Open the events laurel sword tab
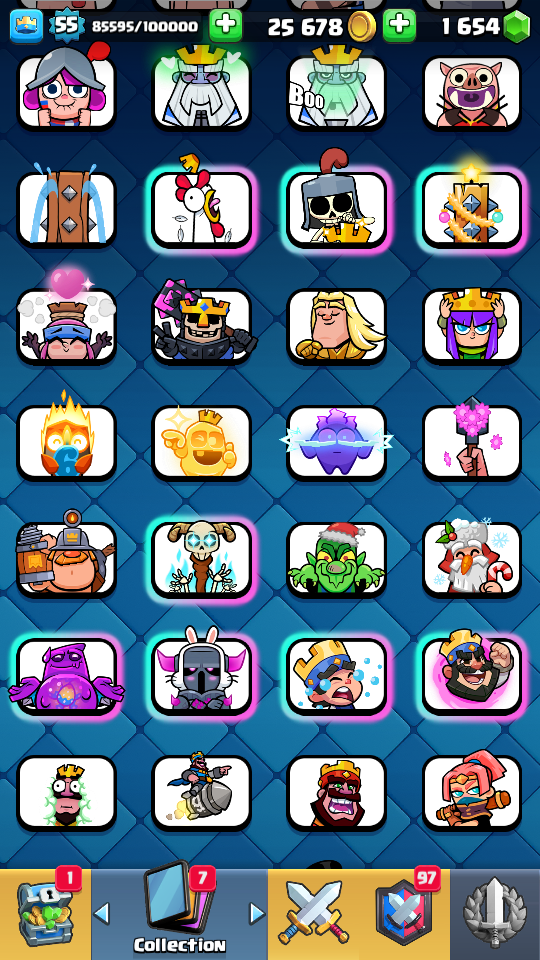The width and height of the screenshot is (540, 960). pyautogui.click(x=495, y=913)
